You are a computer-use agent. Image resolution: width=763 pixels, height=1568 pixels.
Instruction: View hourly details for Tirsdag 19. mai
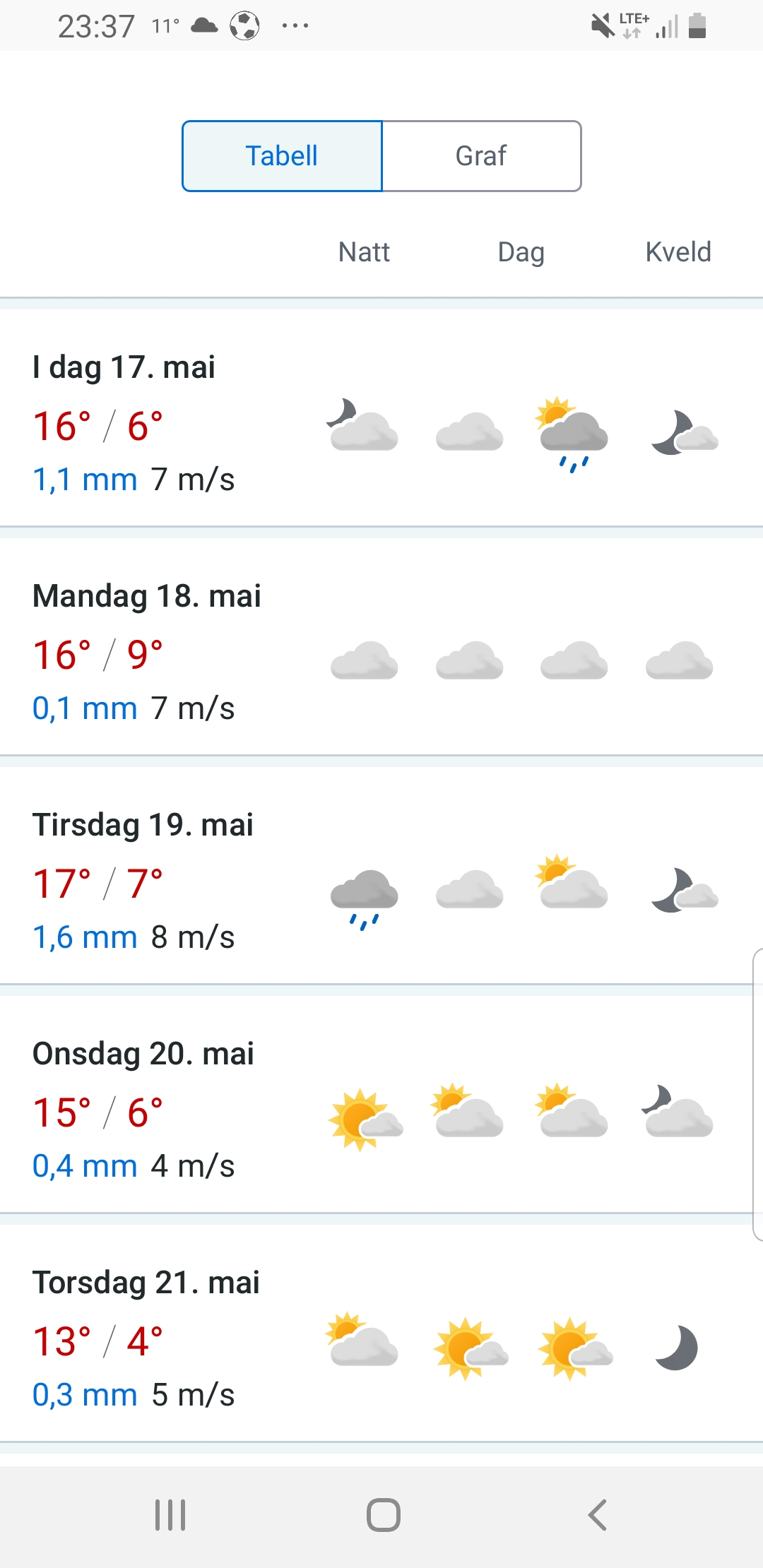381,879
